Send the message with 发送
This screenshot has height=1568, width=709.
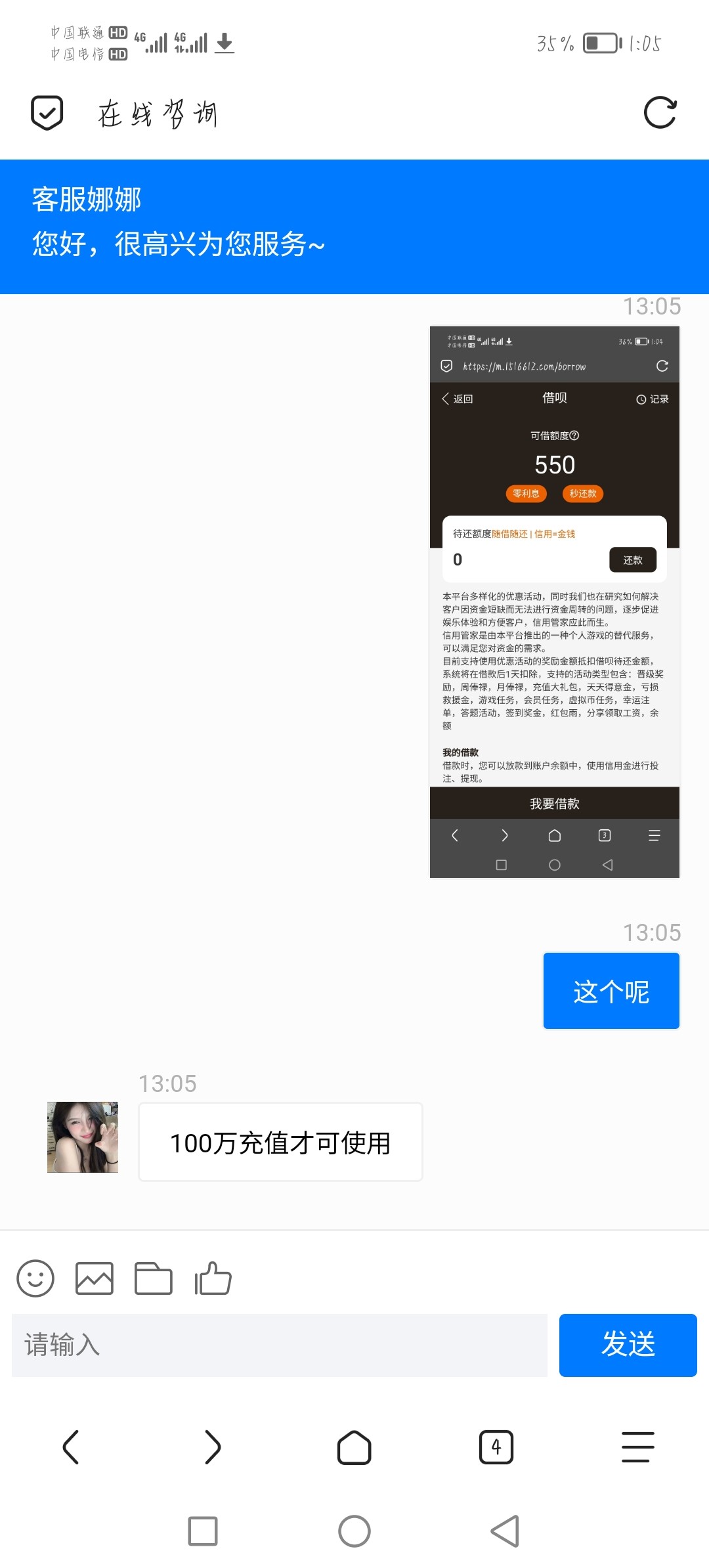point(628,1345)
